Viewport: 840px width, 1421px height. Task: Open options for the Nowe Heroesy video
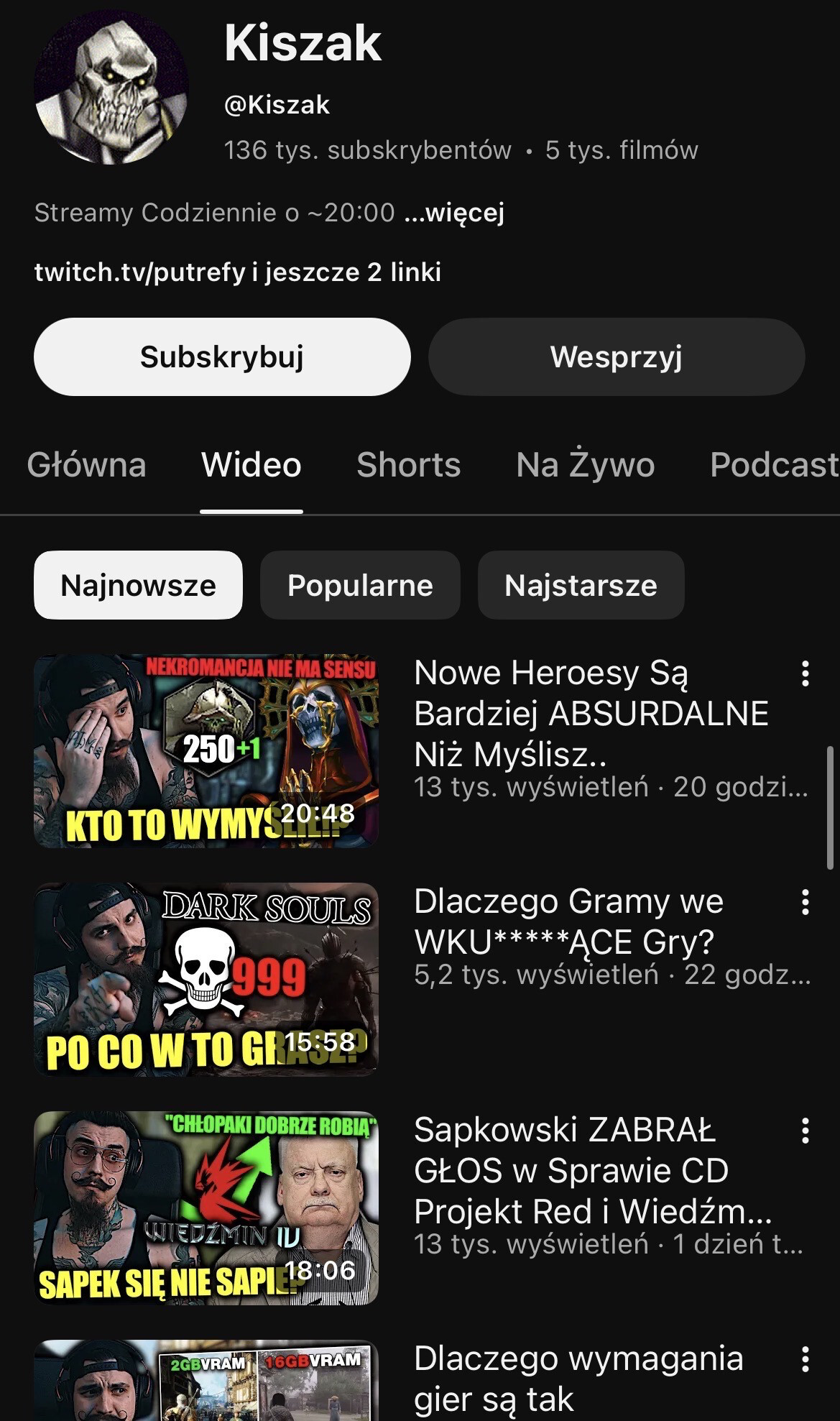click(806, 673)
